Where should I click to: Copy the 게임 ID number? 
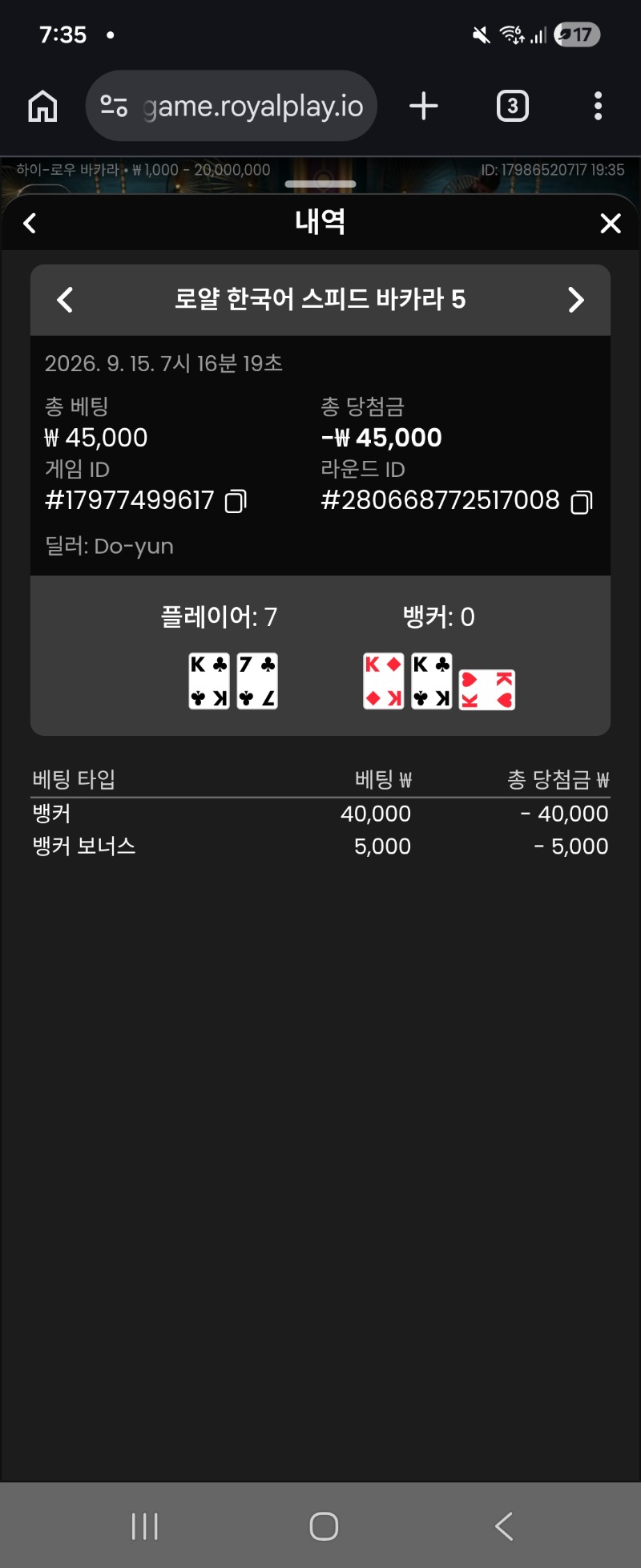(x=236, y=502)
